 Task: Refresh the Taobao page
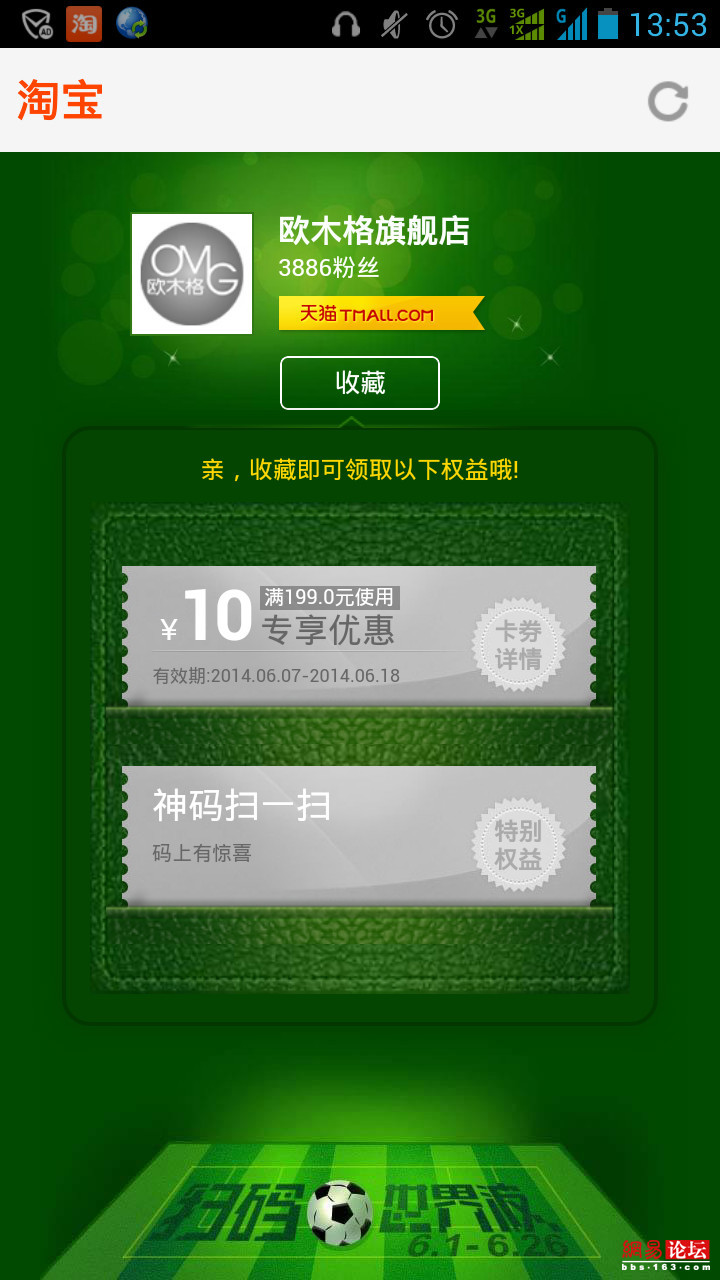pyautogui.click(x=668, y=101)
